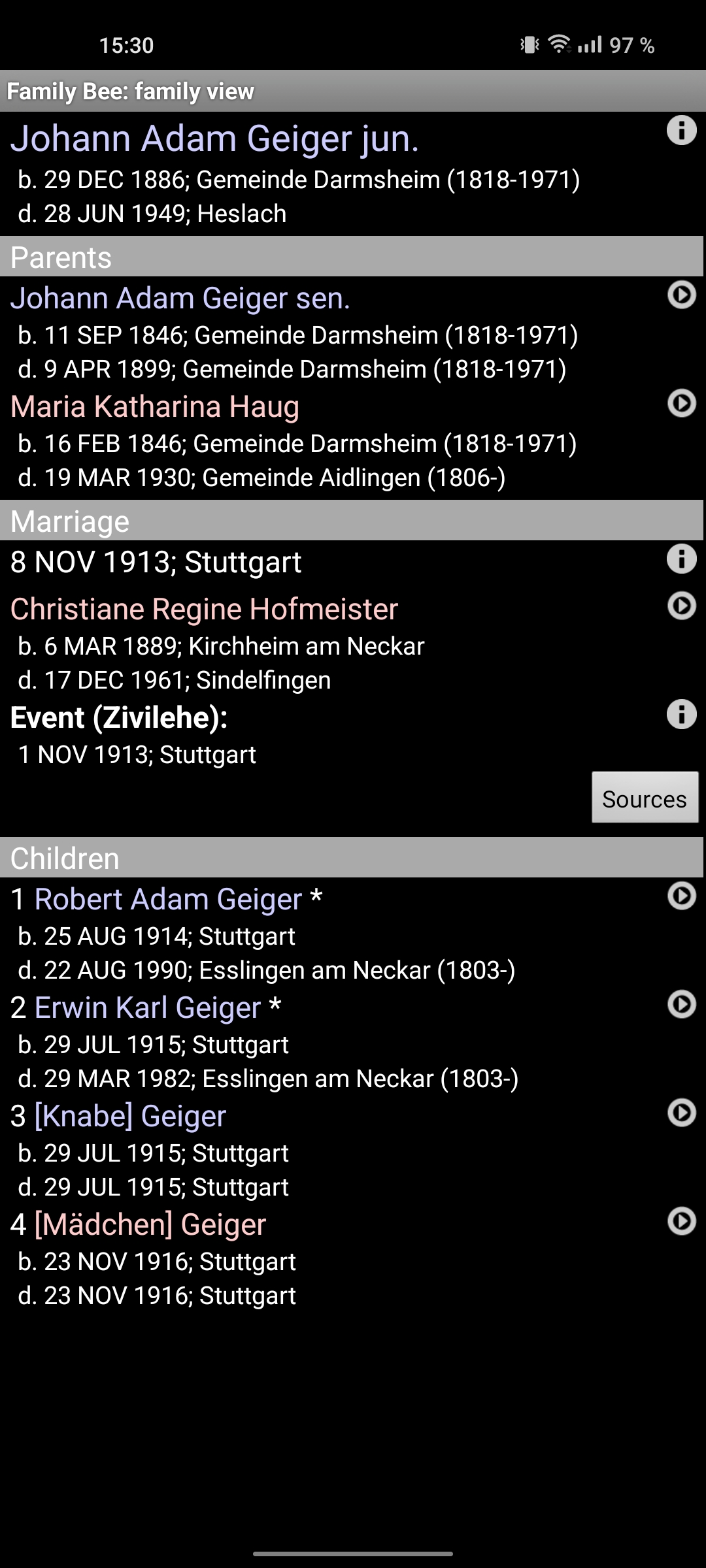Navigate to father Johann Adam Geiger sen.
The image size is (706, 1568).
click(681, 295)
